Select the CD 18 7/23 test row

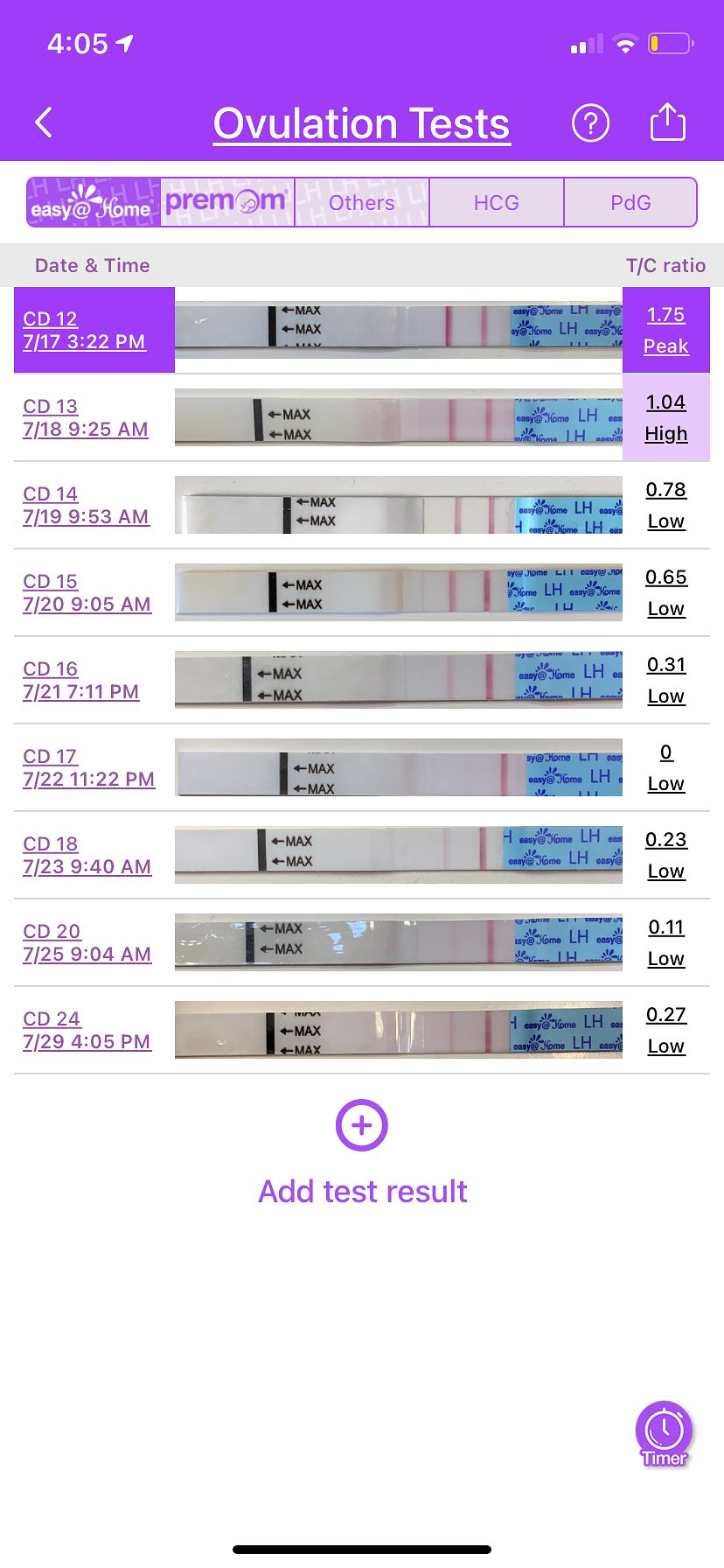pos(362,855)
